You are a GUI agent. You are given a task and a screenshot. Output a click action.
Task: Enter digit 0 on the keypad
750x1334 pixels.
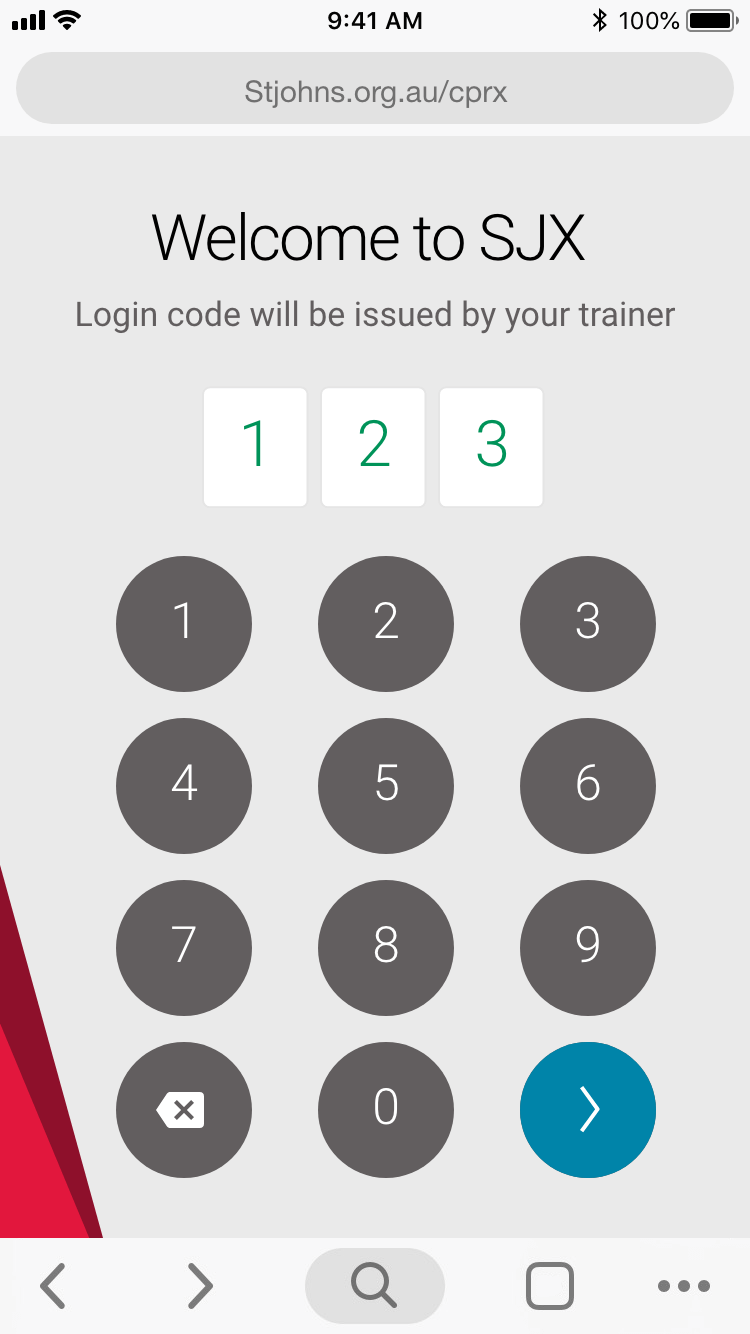click(386, 1110)
